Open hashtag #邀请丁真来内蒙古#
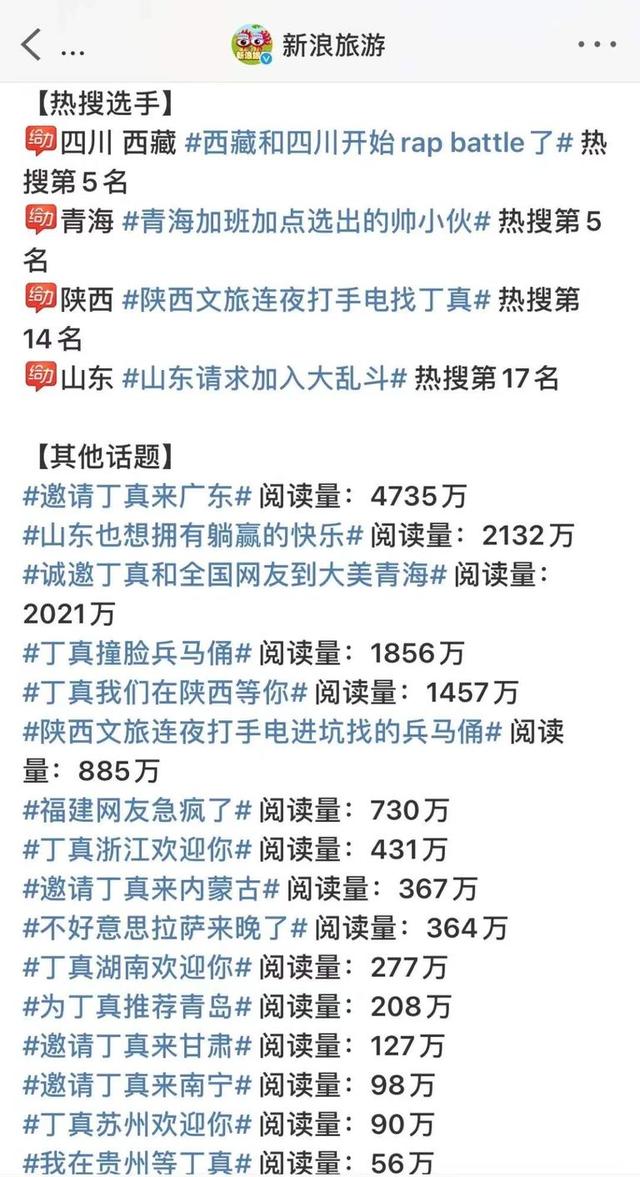Viewport: 640px width, 1177px height. pos(151,889)
